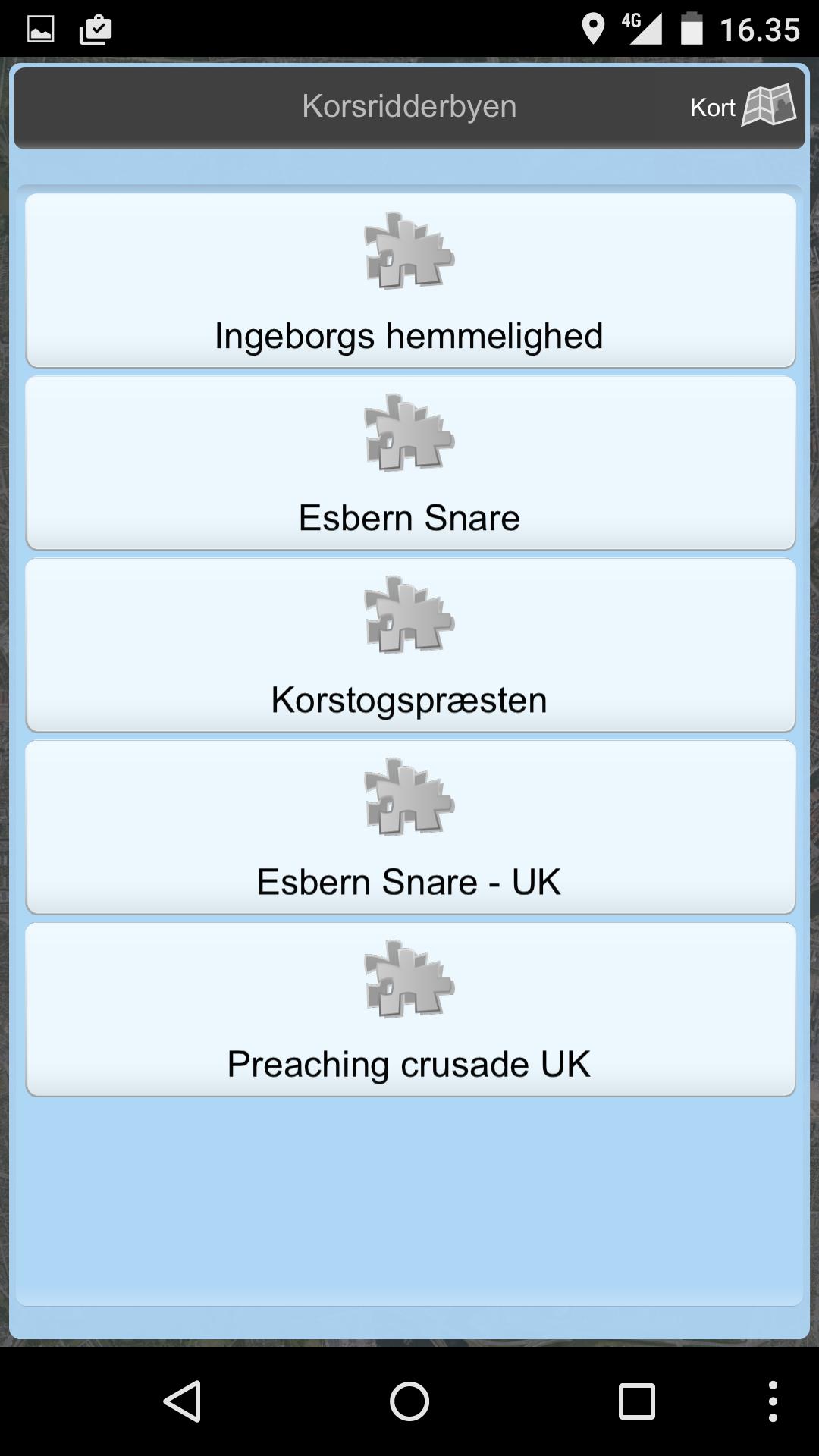Open the Korstogspræsten puzzle
Image resolution: width=819 pixels, height=1456 pixels.
click(x=409, y=699)
